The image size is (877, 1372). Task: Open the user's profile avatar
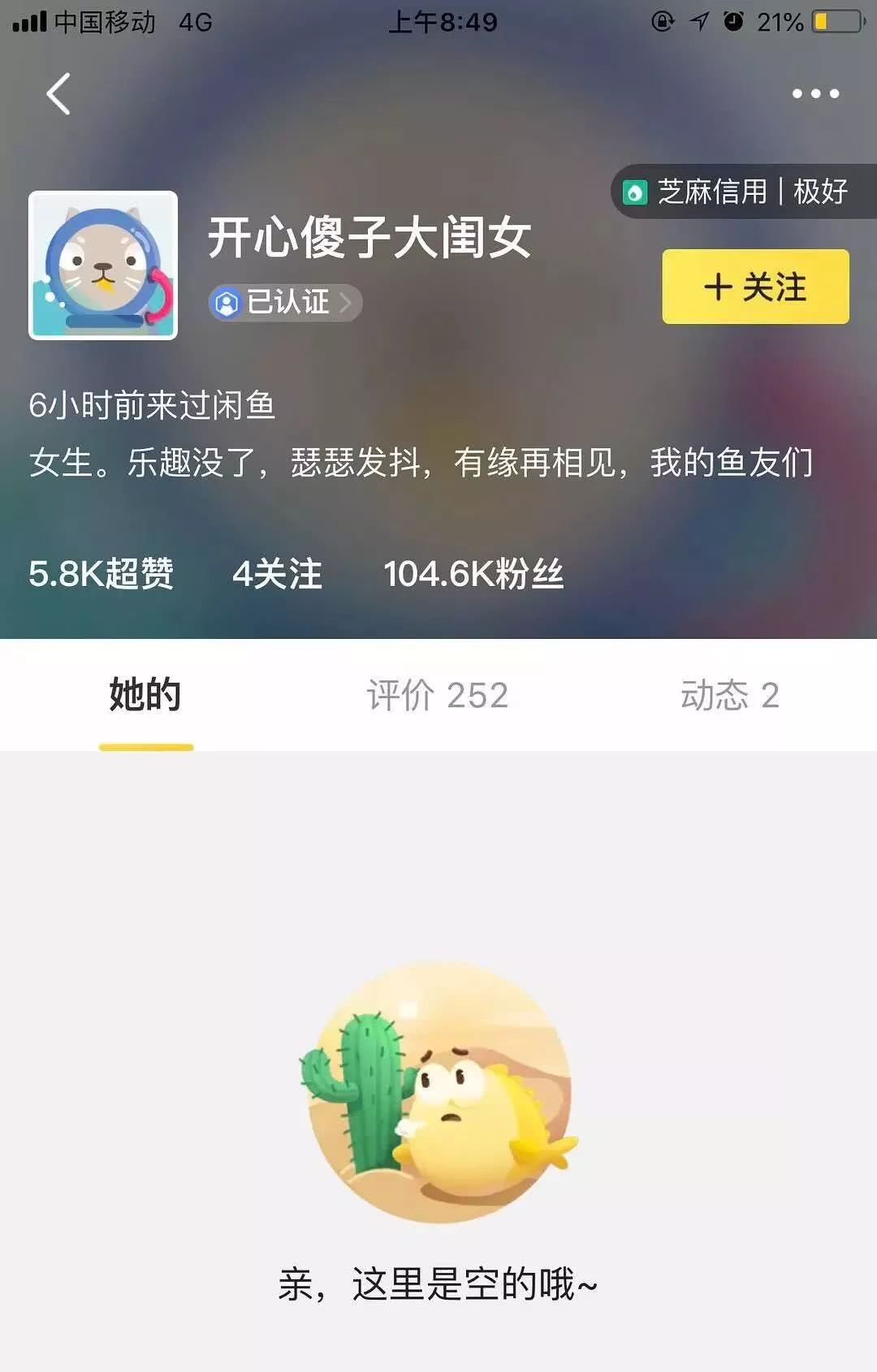[x=103, y=264]
